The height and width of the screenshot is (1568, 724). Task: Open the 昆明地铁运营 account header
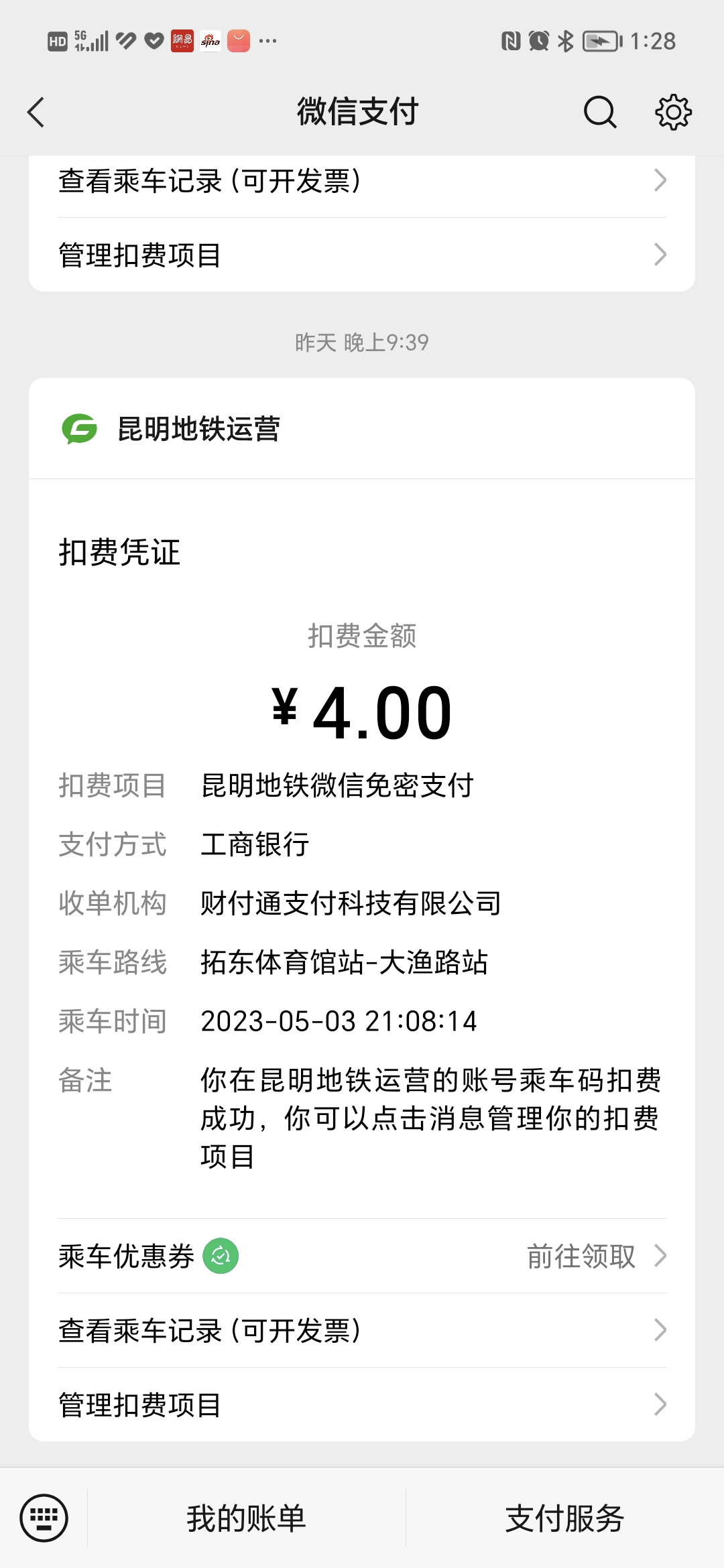[x=362, y=429]
